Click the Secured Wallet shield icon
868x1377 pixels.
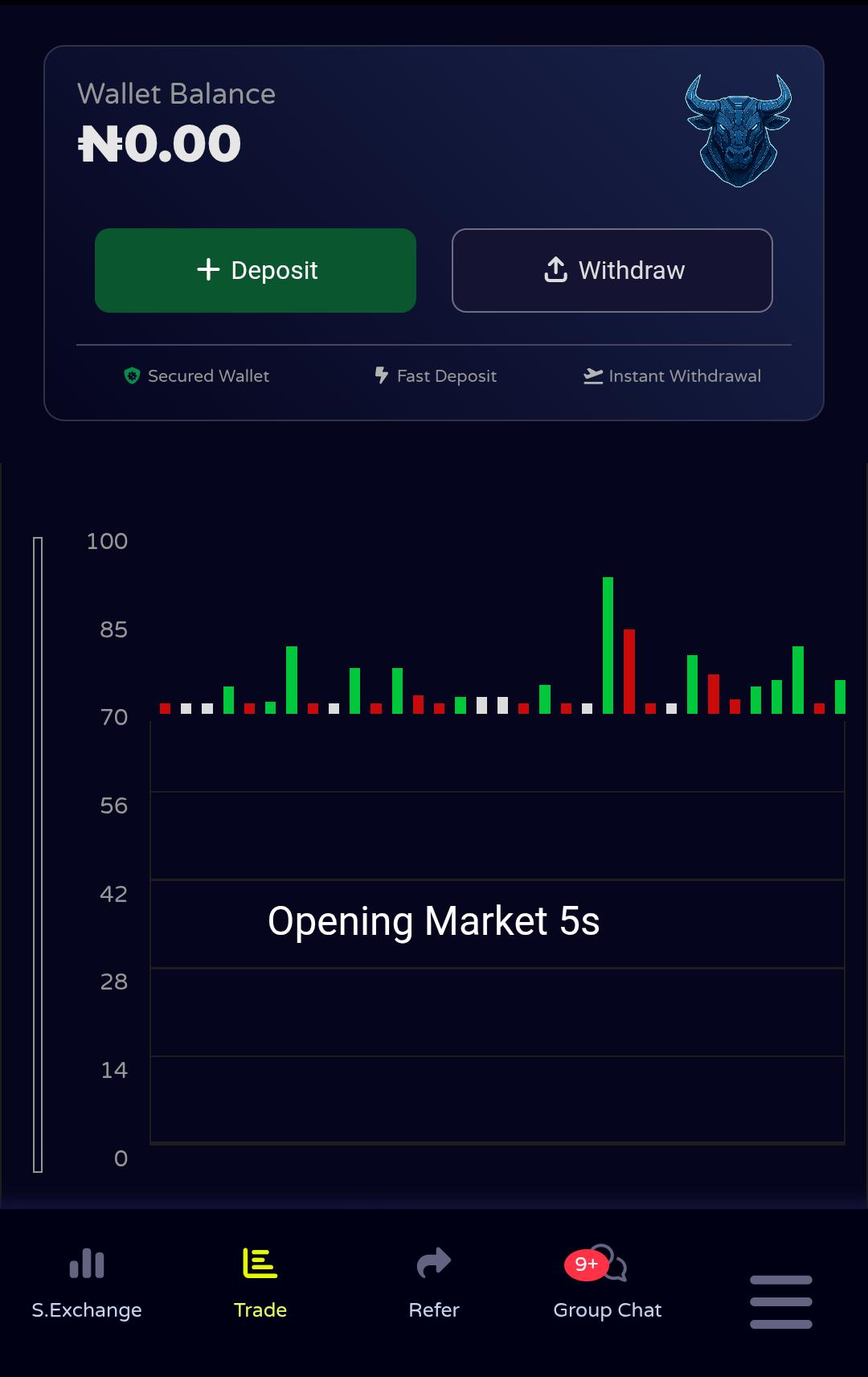[x=133, y=375]
